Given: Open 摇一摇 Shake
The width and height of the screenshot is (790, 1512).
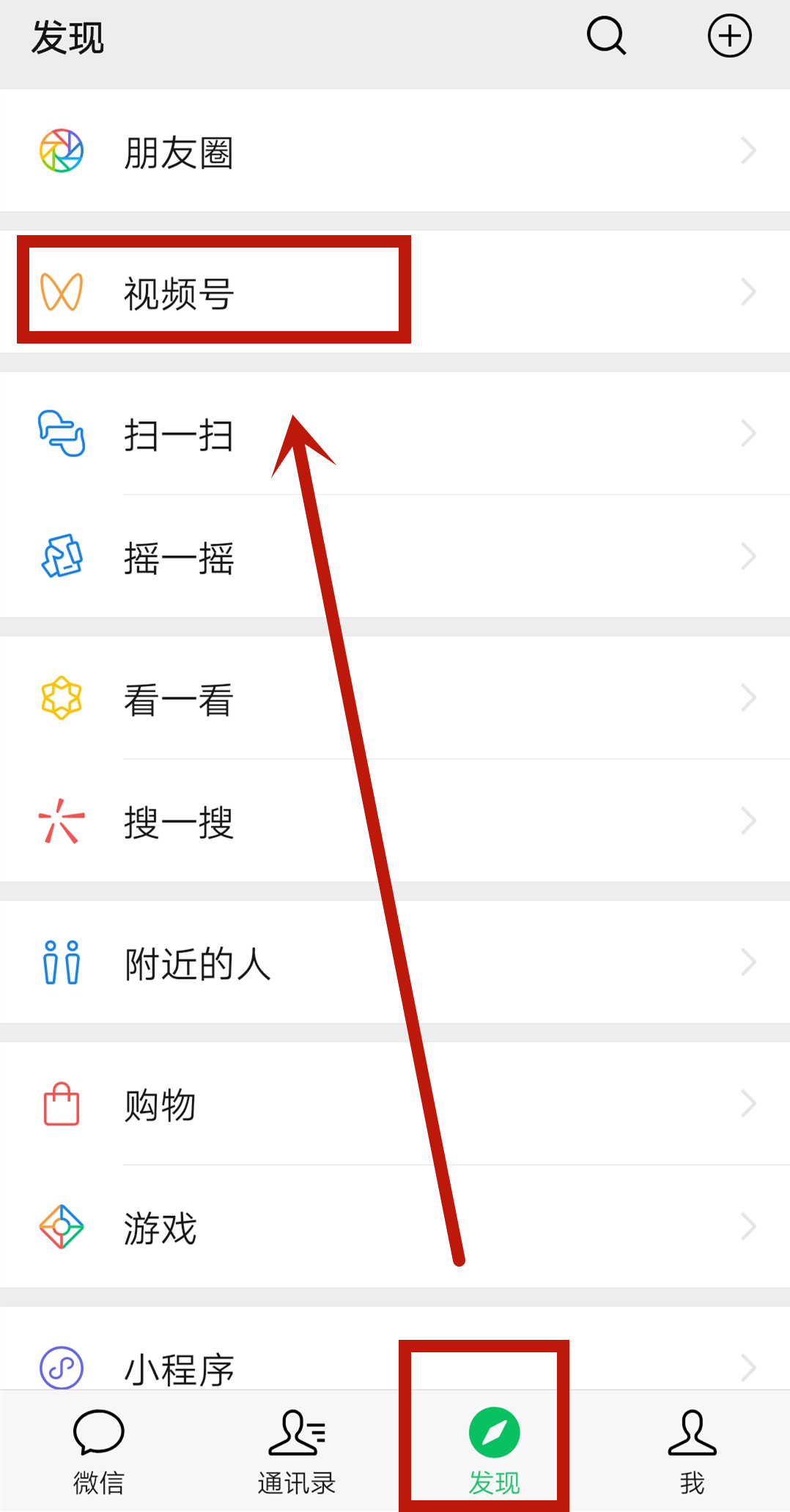Looking at the screenshot, I should pos(396,557).
